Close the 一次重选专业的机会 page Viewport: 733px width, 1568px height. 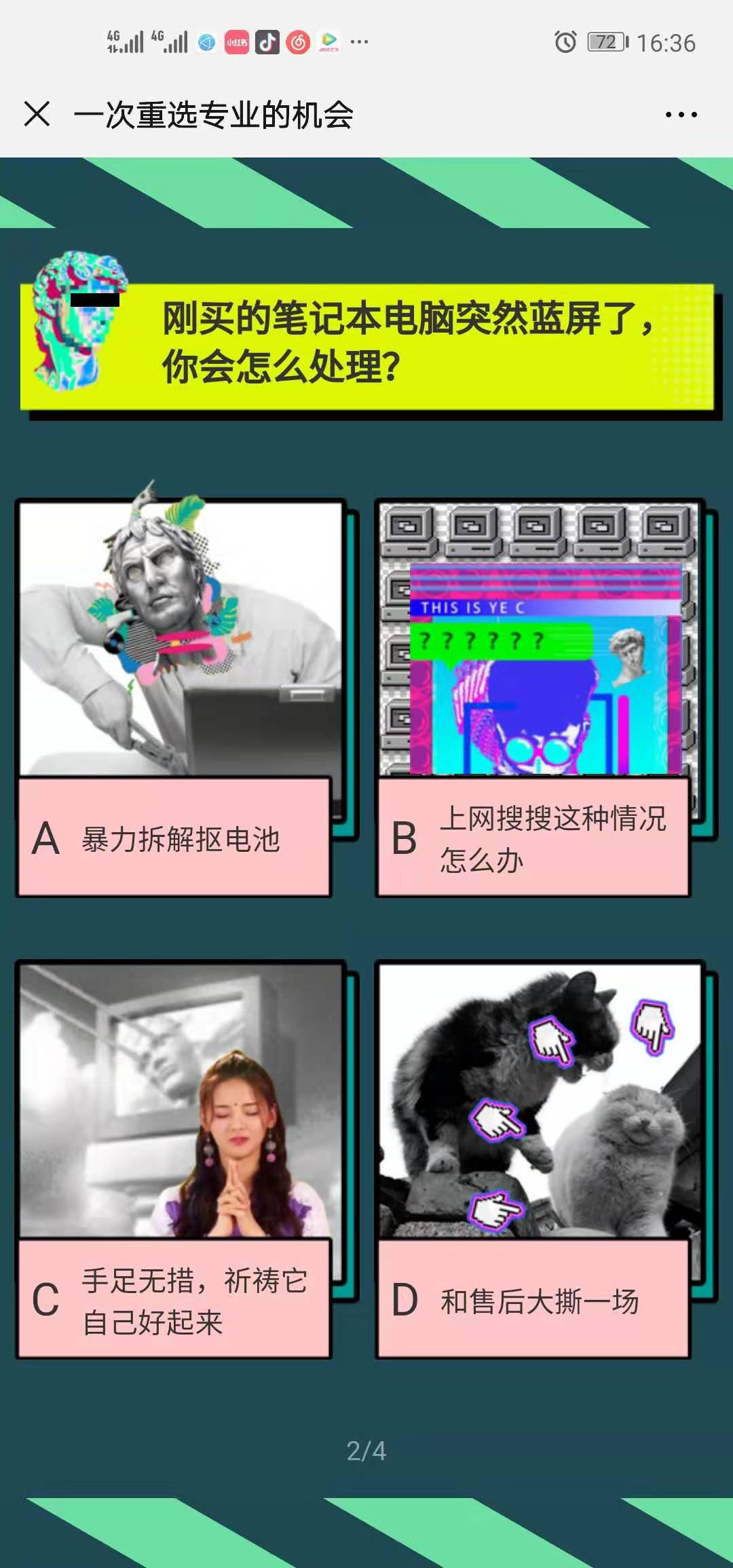click(37, 114)
